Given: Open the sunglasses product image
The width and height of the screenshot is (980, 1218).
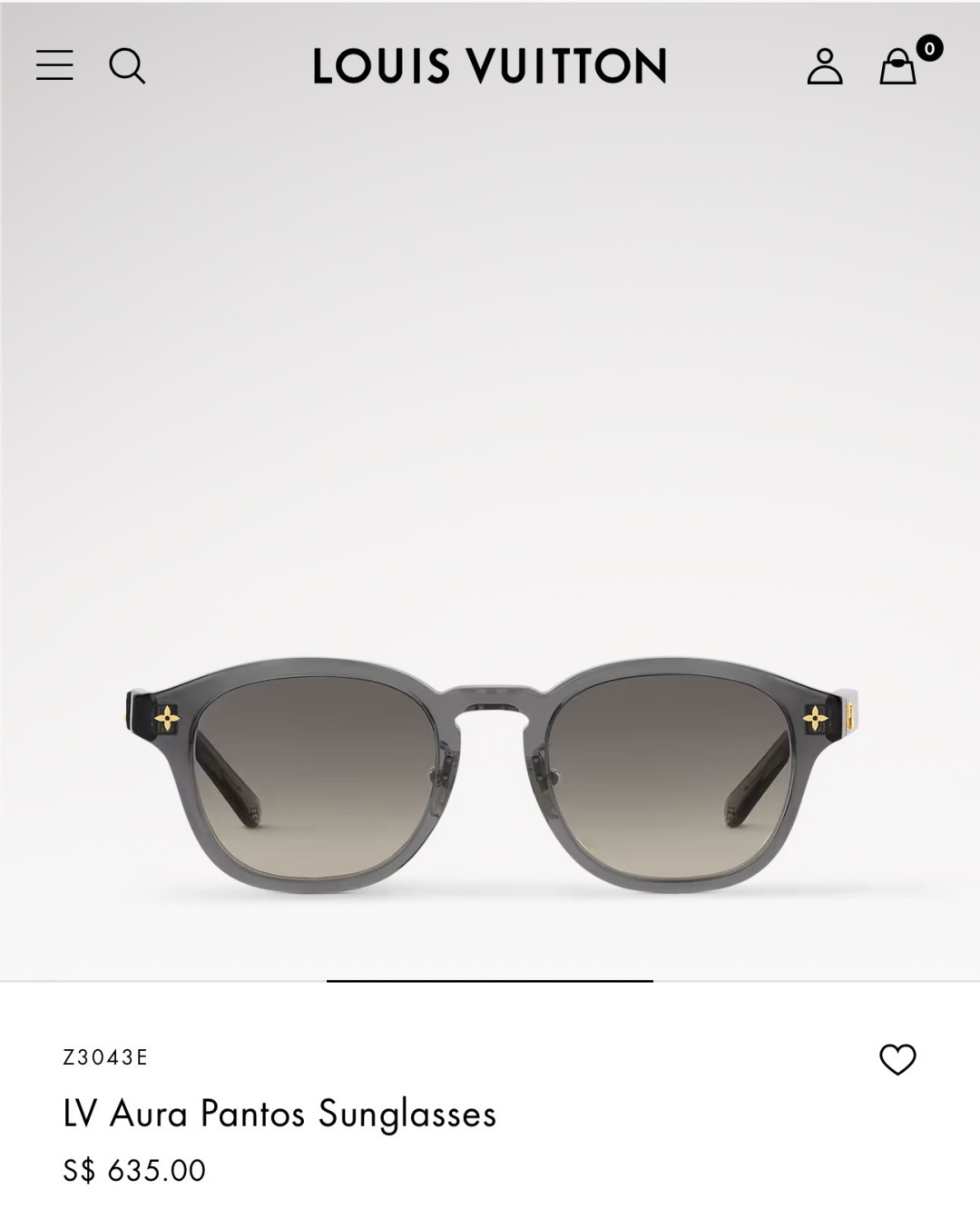Looking at the screenshot, I should [x=490, y=771].
